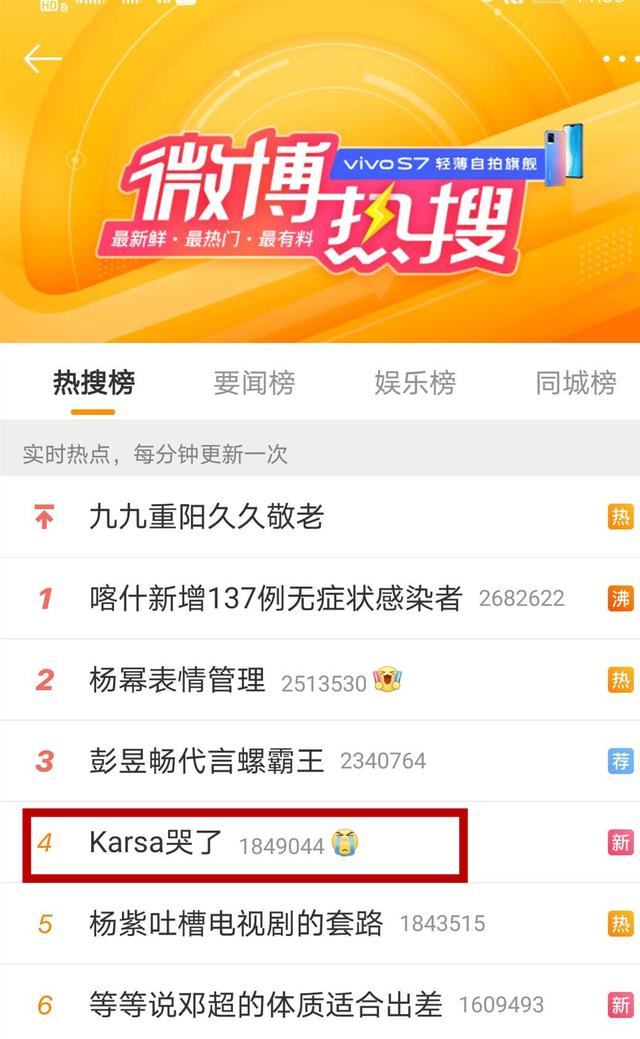The image size is (640, 1039).
Task: Open topic 喀什新增137例无症状感染者
Action: (275, 599)
